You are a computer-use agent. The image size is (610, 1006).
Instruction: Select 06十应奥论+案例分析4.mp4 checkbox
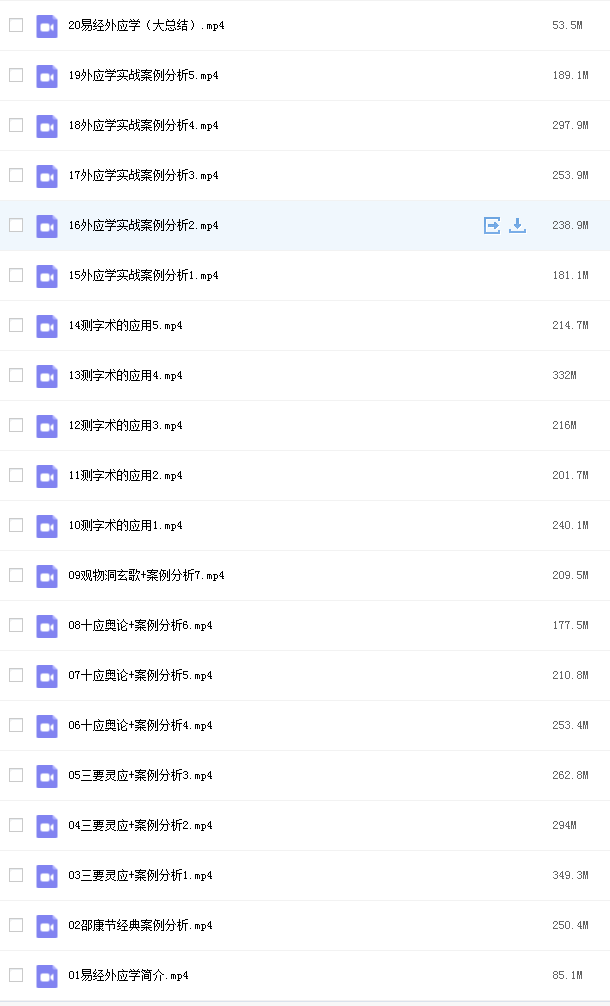point(16,726)
